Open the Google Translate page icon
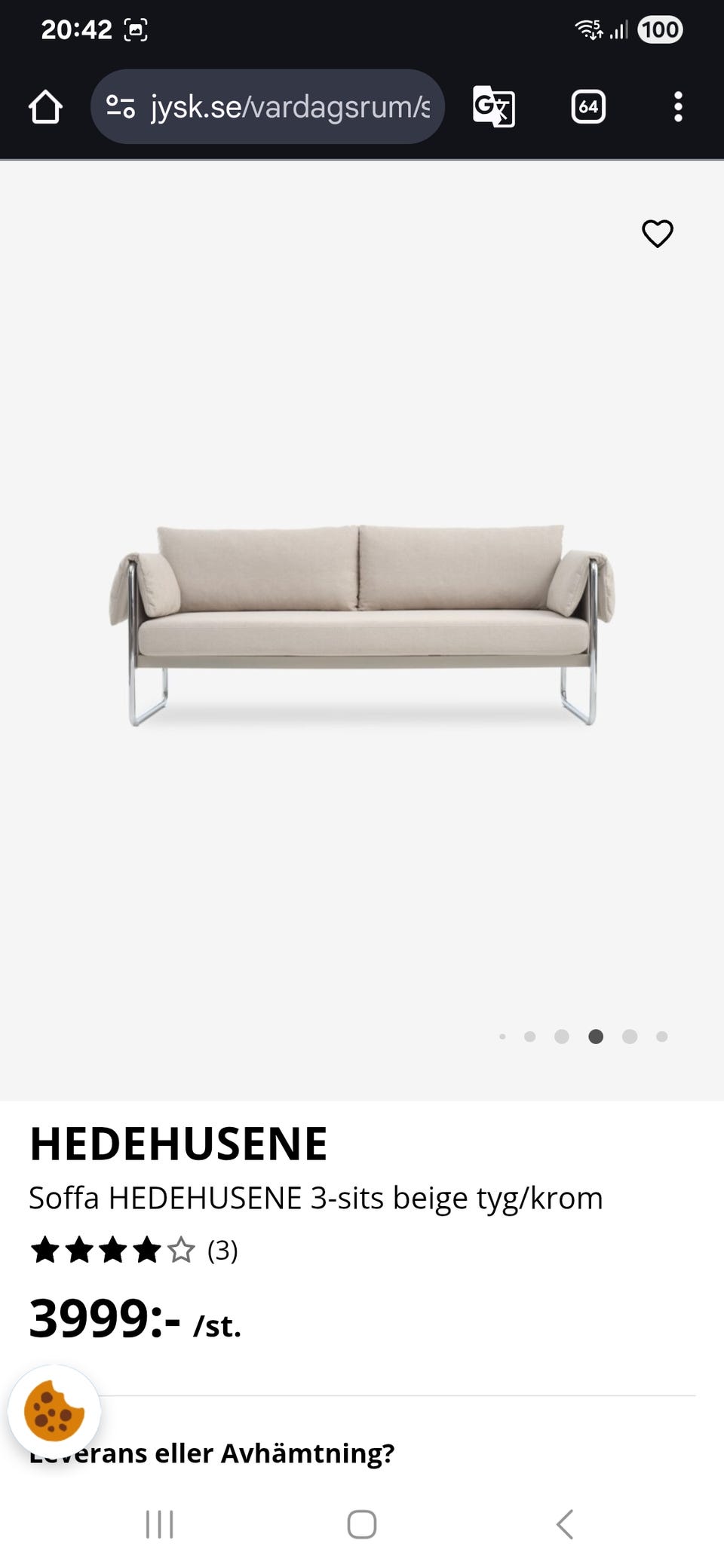The image size is (724, 1568). click(x=495, y=106)
